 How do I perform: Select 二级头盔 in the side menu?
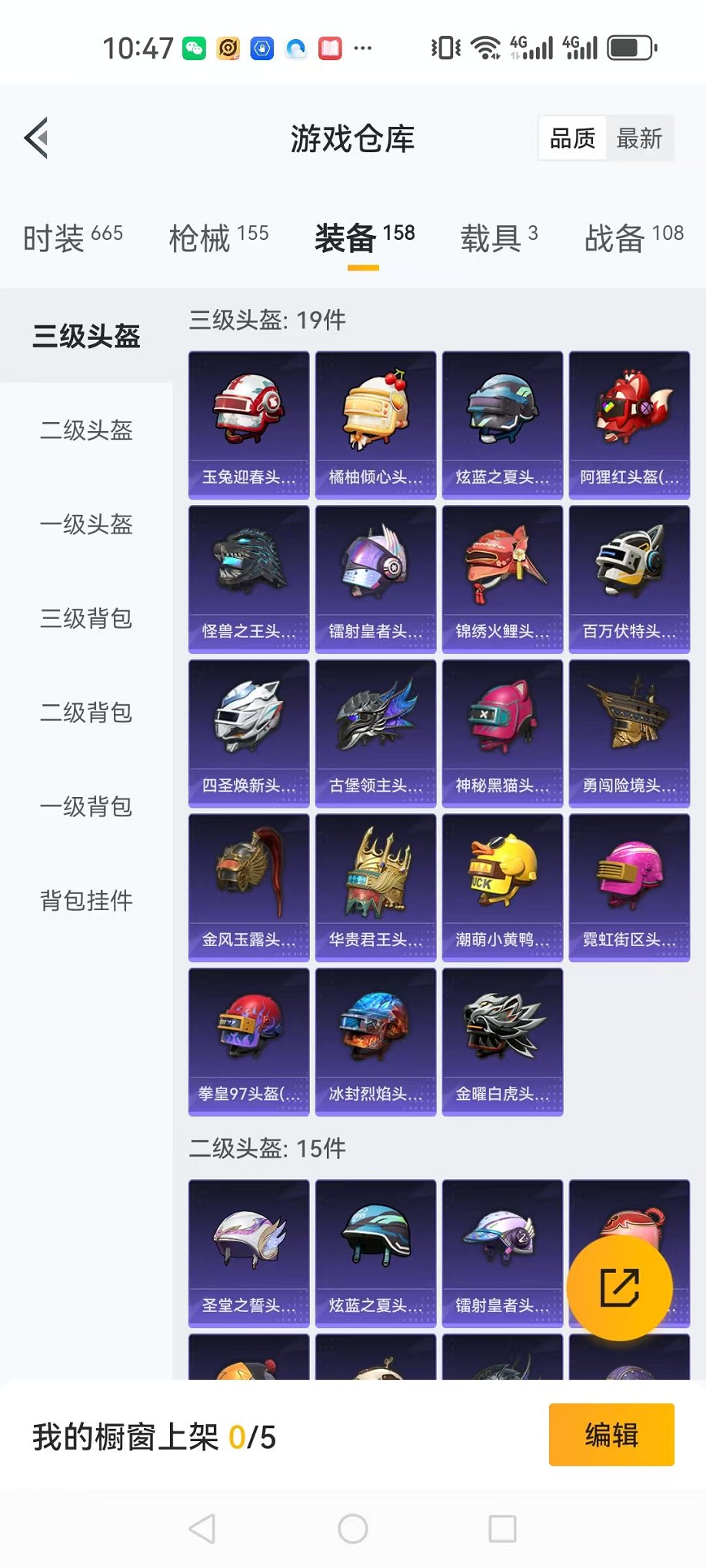pyautogui.click(x=86, y=430)
